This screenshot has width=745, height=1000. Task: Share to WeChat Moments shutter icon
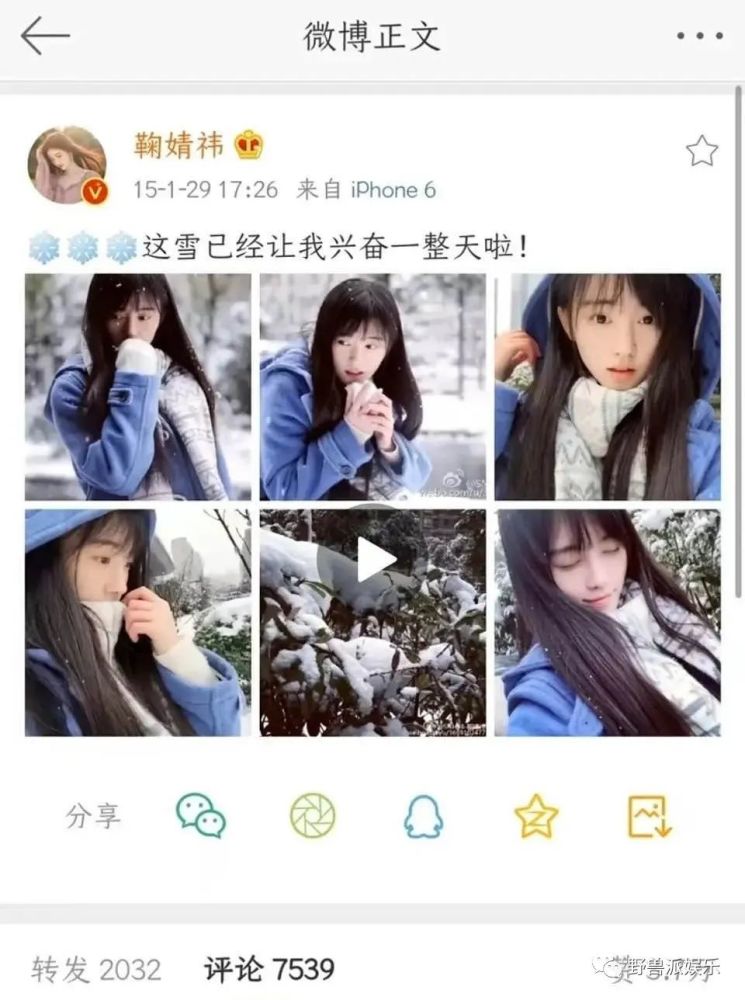[x=312, y=815]
